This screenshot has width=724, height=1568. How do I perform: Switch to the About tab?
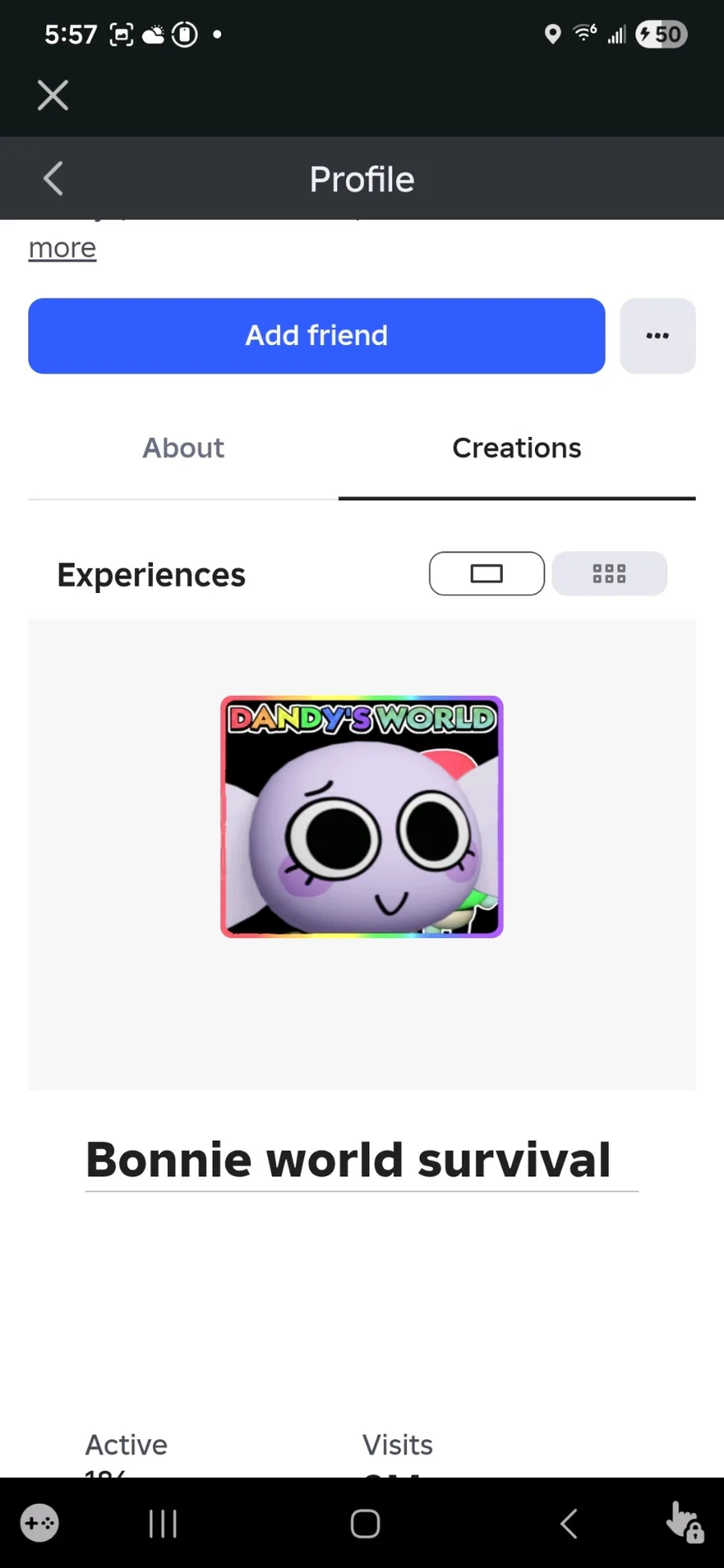(x=183, y=448)
